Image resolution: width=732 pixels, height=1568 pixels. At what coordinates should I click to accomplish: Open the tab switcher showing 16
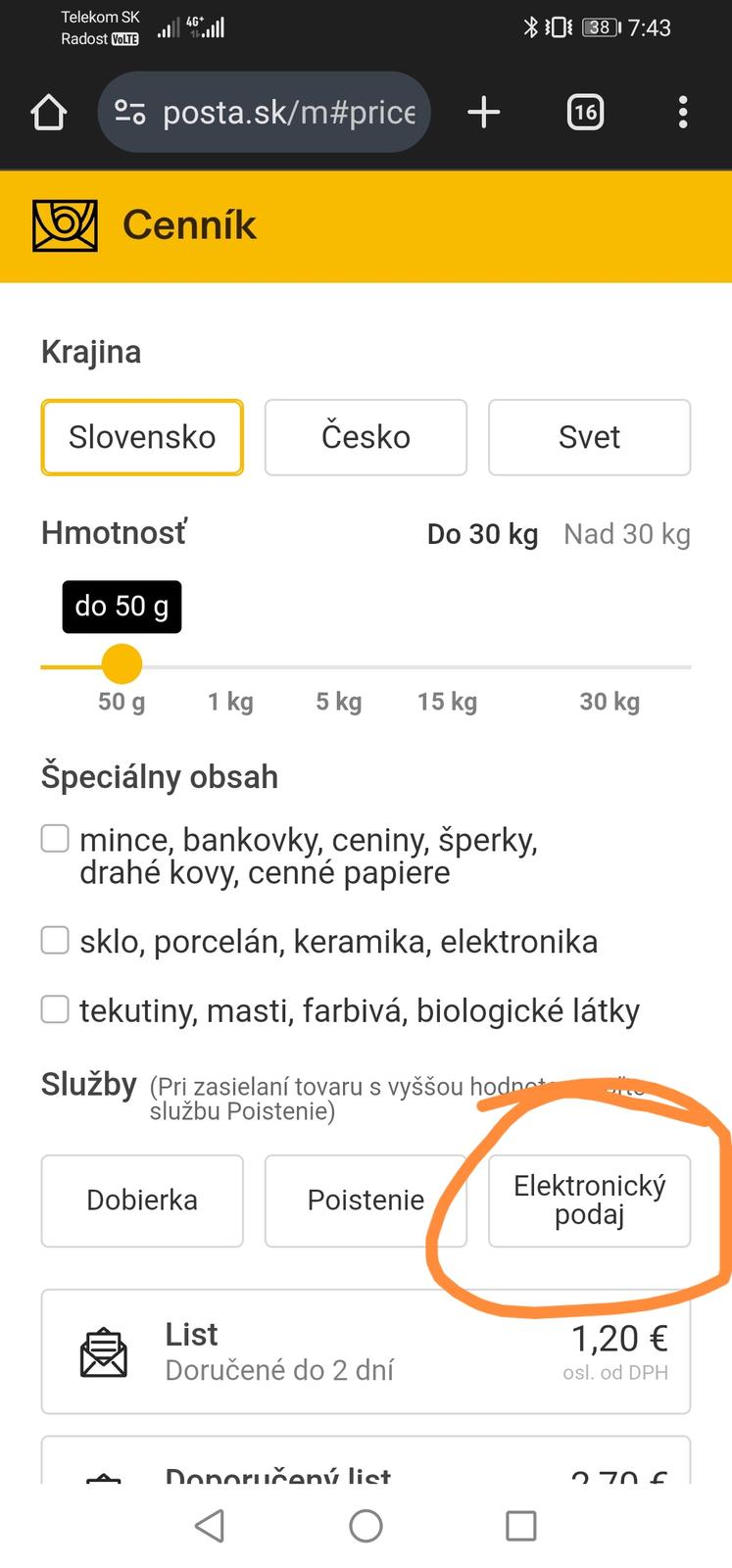point(585,113)
